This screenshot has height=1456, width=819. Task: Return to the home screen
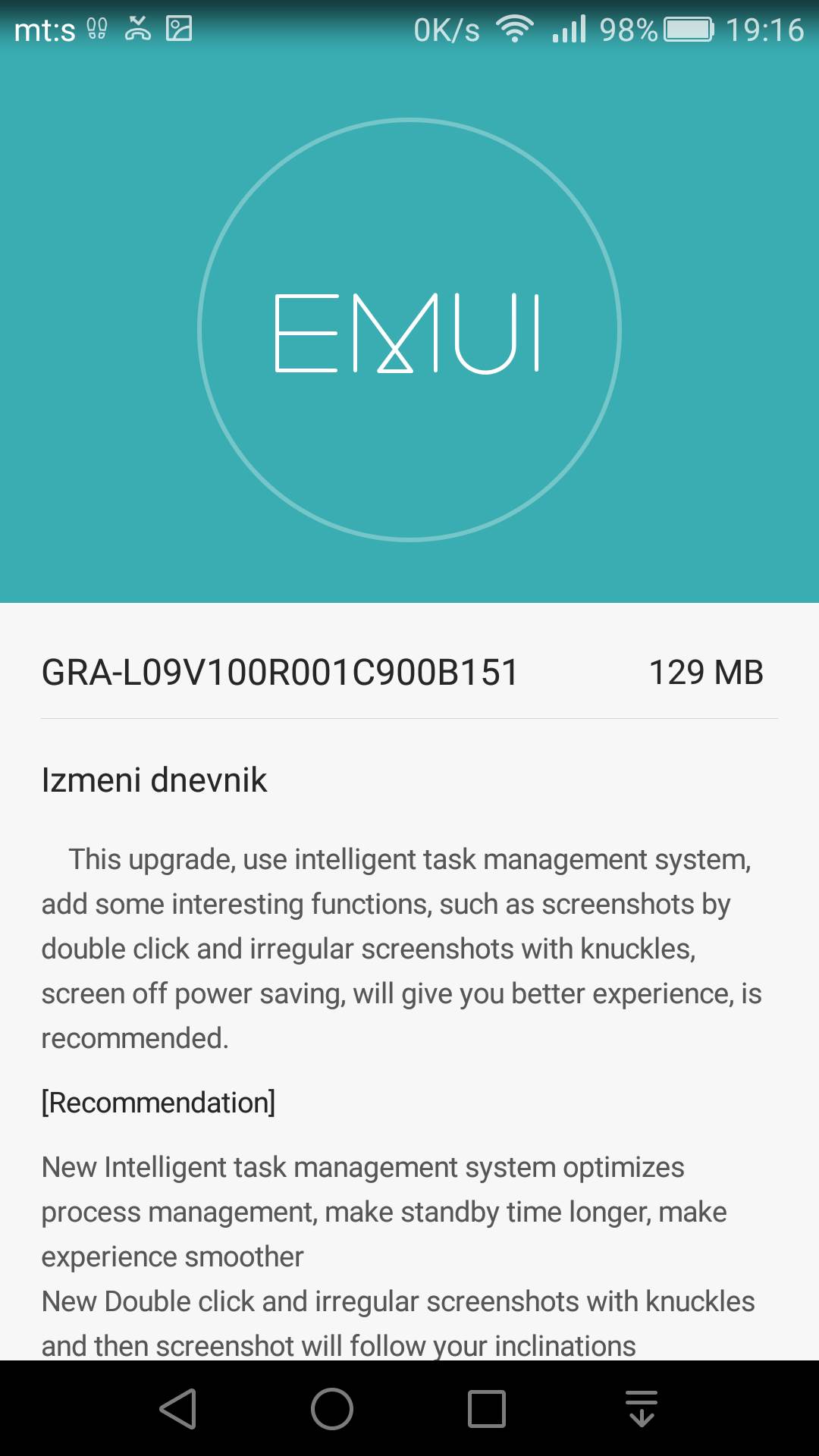coord(332,1409)
